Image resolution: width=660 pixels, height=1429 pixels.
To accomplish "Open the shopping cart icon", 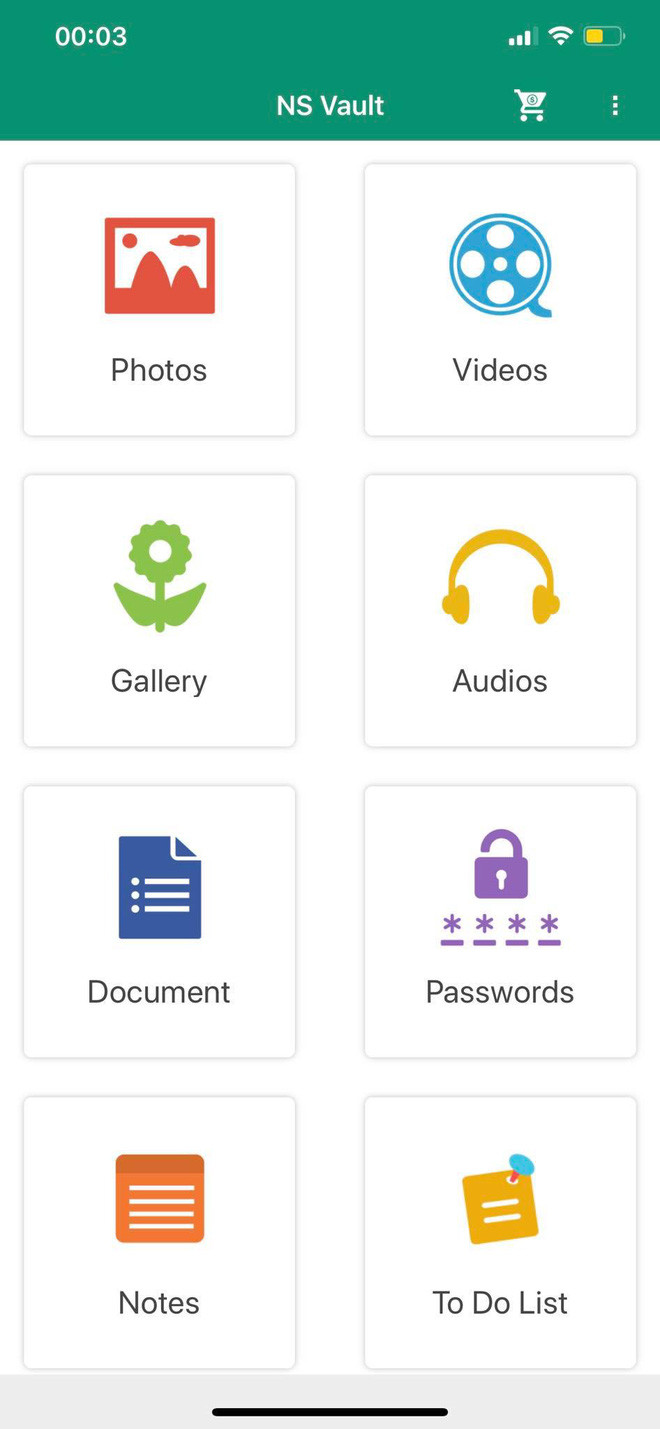I will [531, 105].
